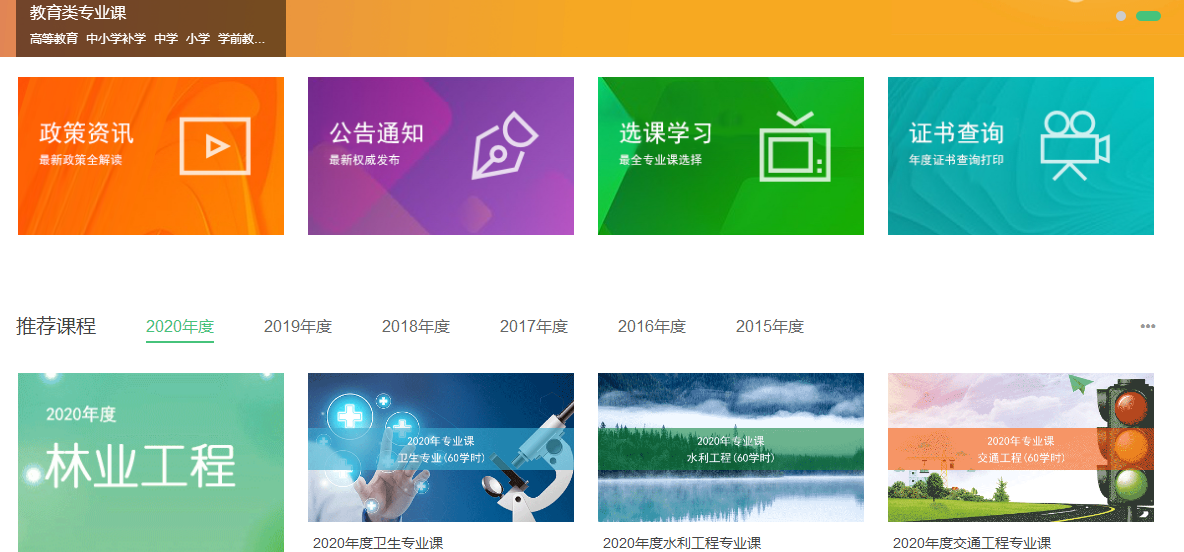Switch to the 2019年度 tab
This screenshot has width=1184, height=552.
click(x=298, y=327)
